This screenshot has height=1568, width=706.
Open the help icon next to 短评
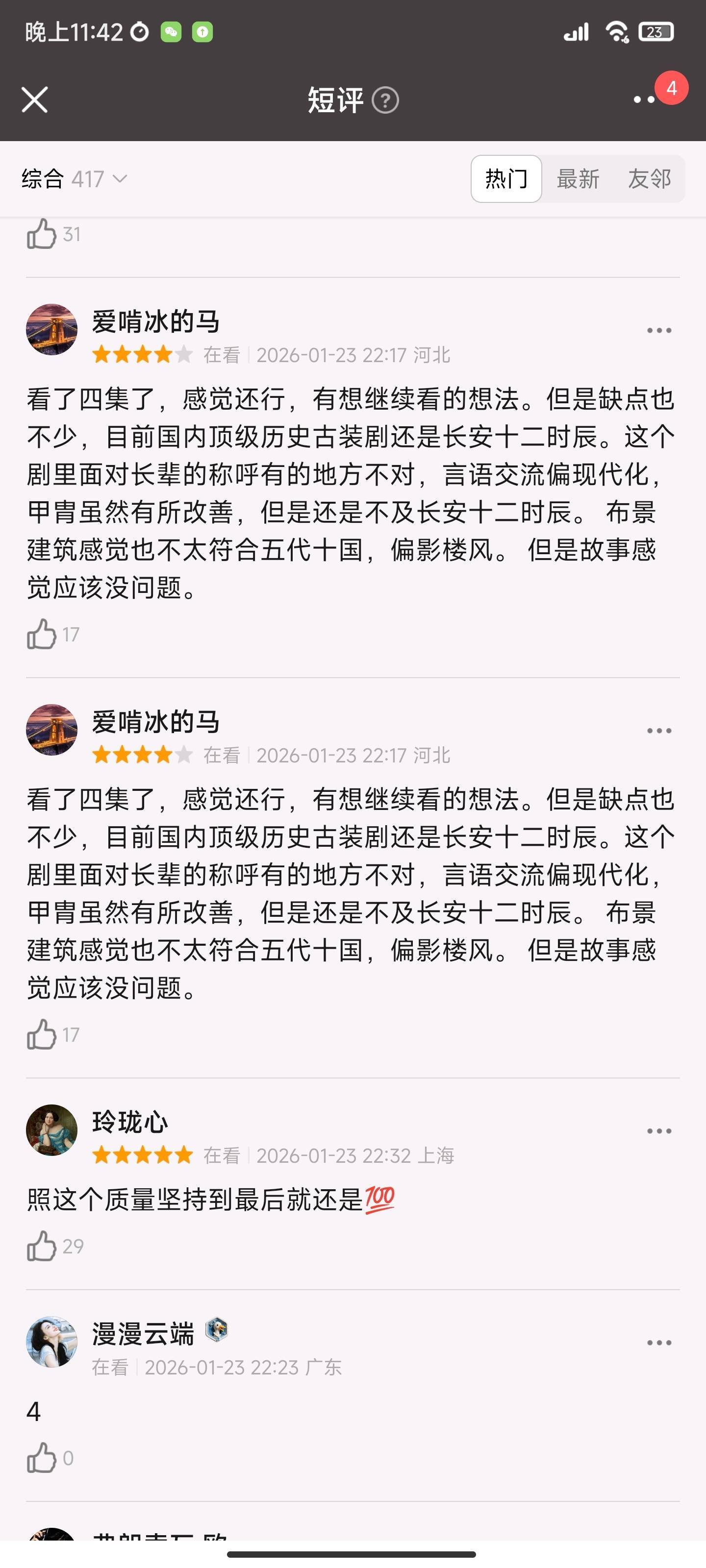point(385,100)
